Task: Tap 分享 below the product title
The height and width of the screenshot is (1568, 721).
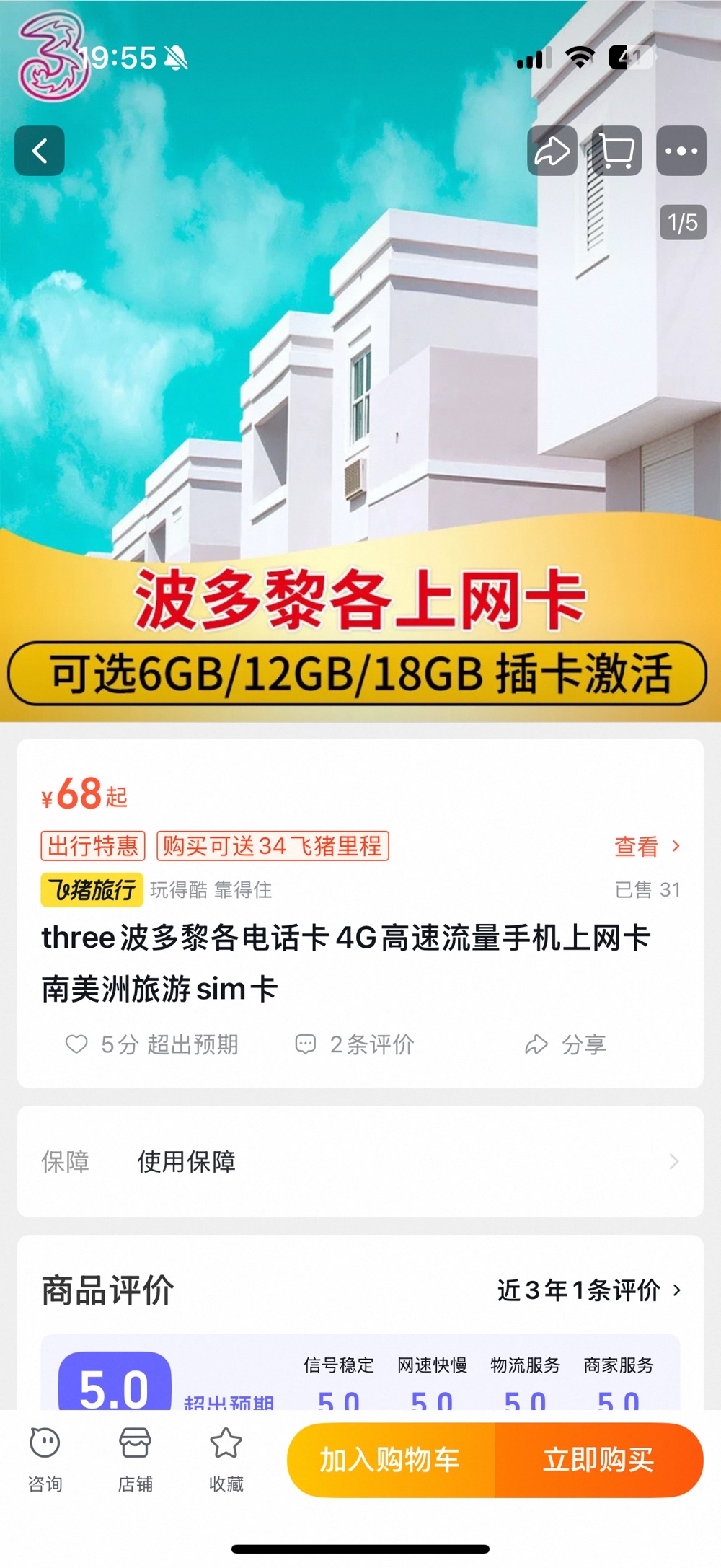Action: pyautogui.click(x=566, y=1044)
